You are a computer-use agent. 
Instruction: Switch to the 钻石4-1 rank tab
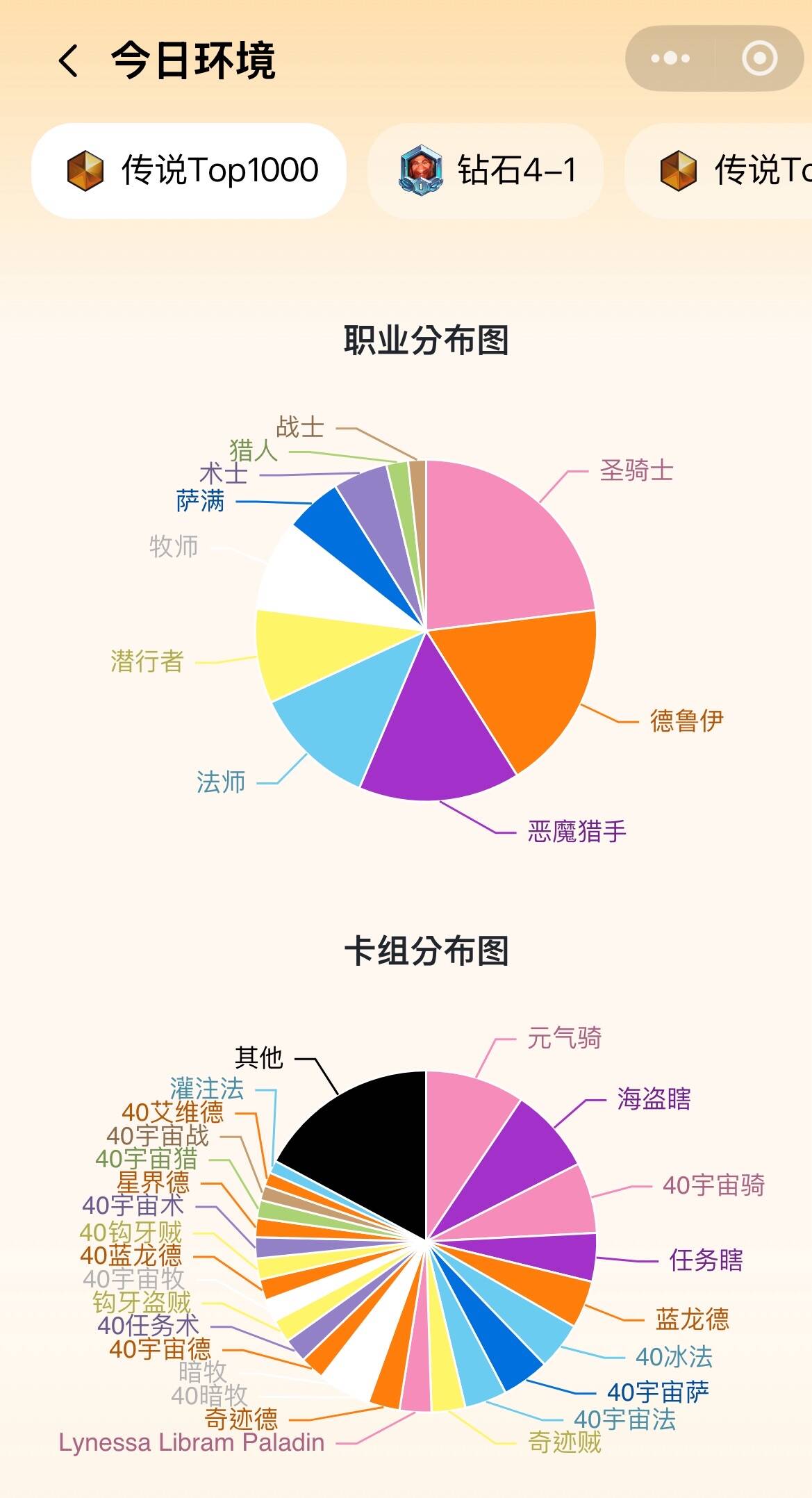[485, 171]
